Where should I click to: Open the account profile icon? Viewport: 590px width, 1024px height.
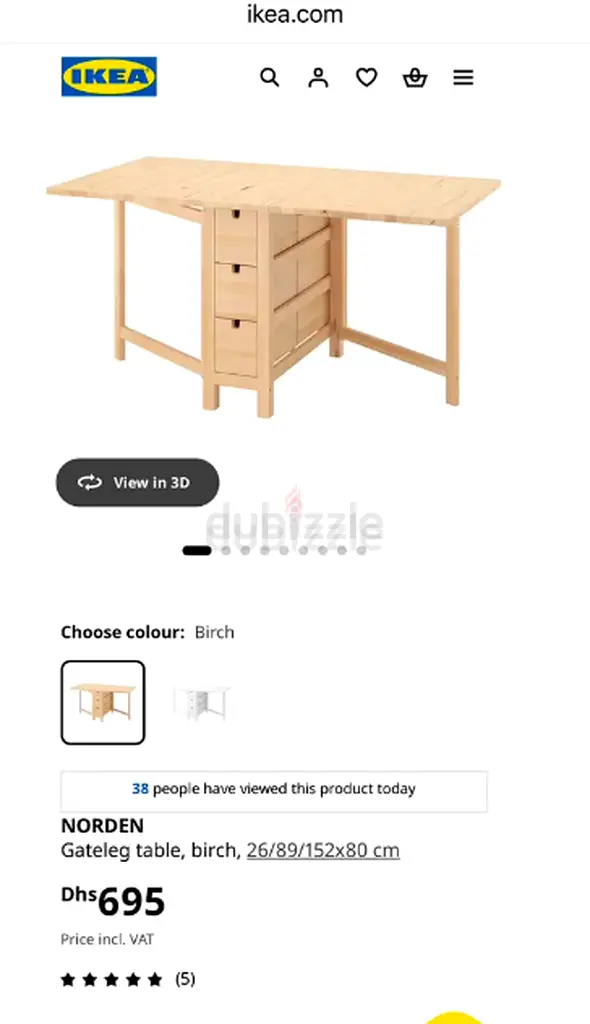(x=318, y=78)
